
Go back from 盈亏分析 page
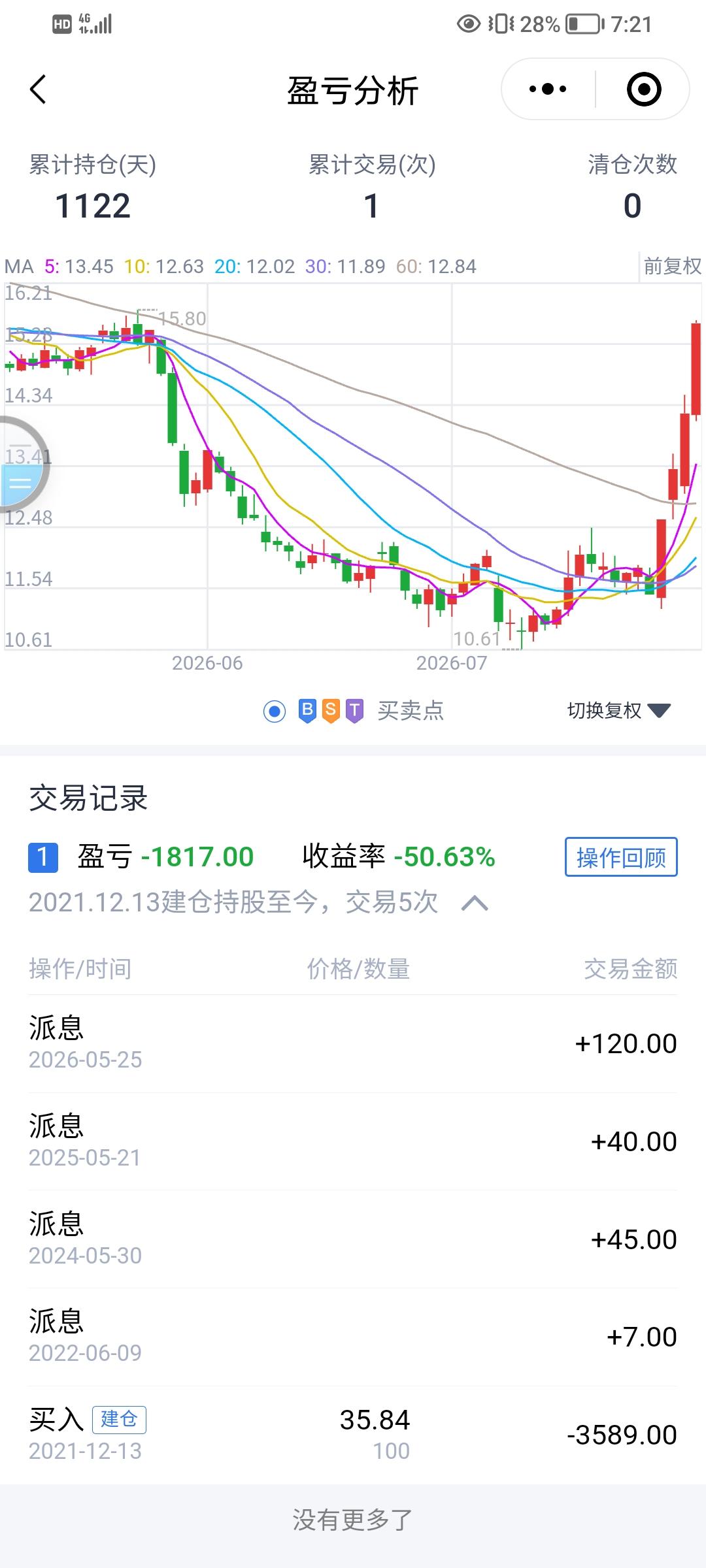[x=39, y=90]
